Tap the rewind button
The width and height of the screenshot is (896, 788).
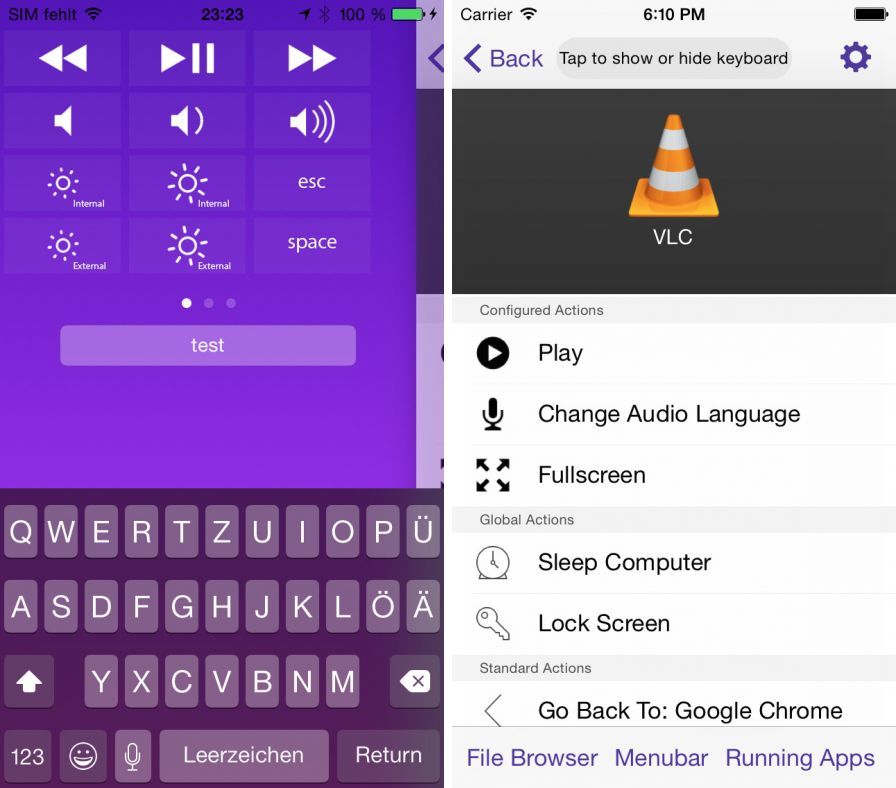(x=63, y=59)
